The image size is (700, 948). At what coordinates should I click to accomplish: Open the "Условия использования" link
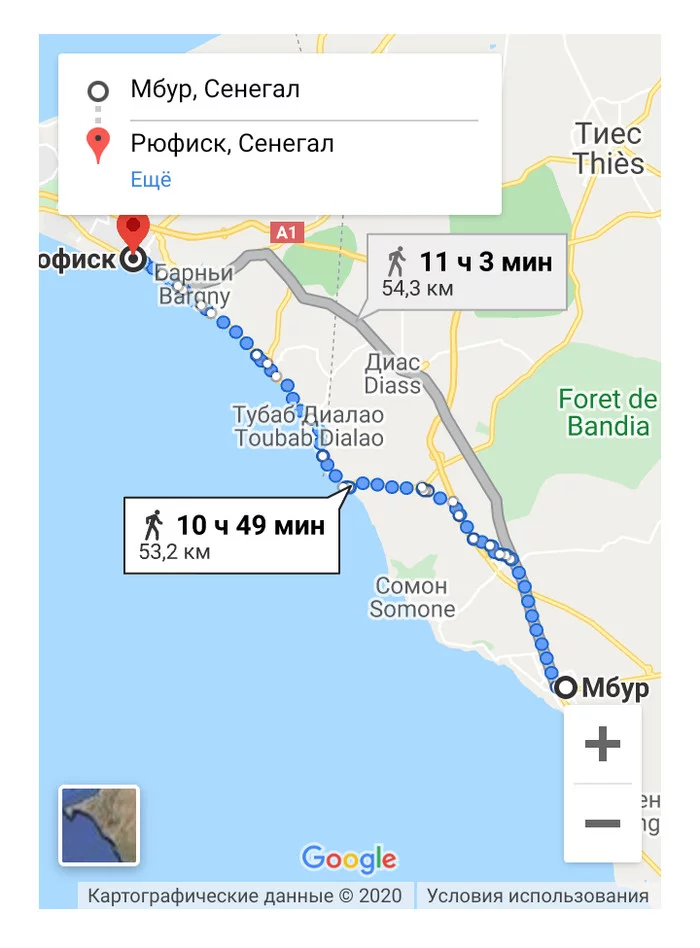point(537,896)
